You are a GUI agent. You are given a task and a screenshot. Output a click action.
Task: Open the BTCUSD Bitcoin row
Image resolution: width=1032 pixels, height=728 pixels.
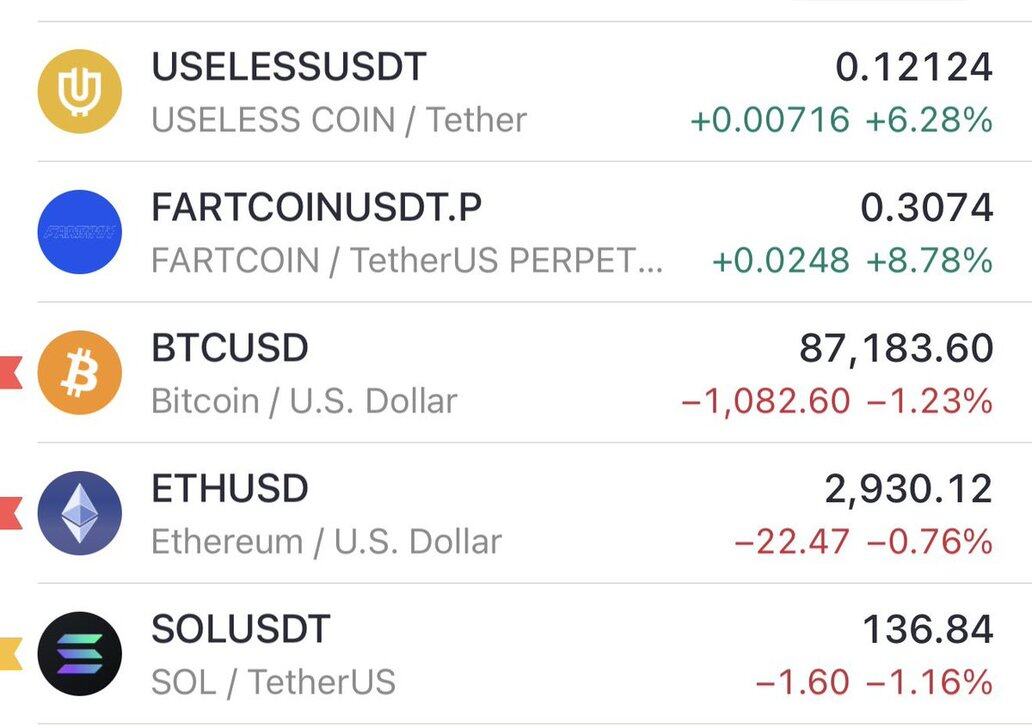pyautogui.click(x=500, y=373)
